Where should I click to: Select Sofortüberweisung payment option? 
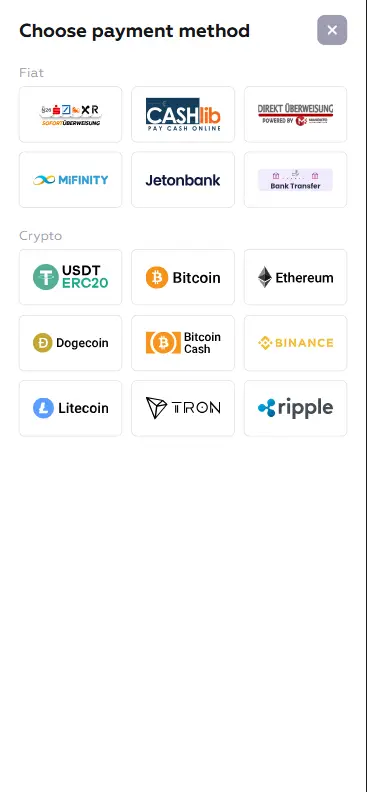[x=70, y=115]
